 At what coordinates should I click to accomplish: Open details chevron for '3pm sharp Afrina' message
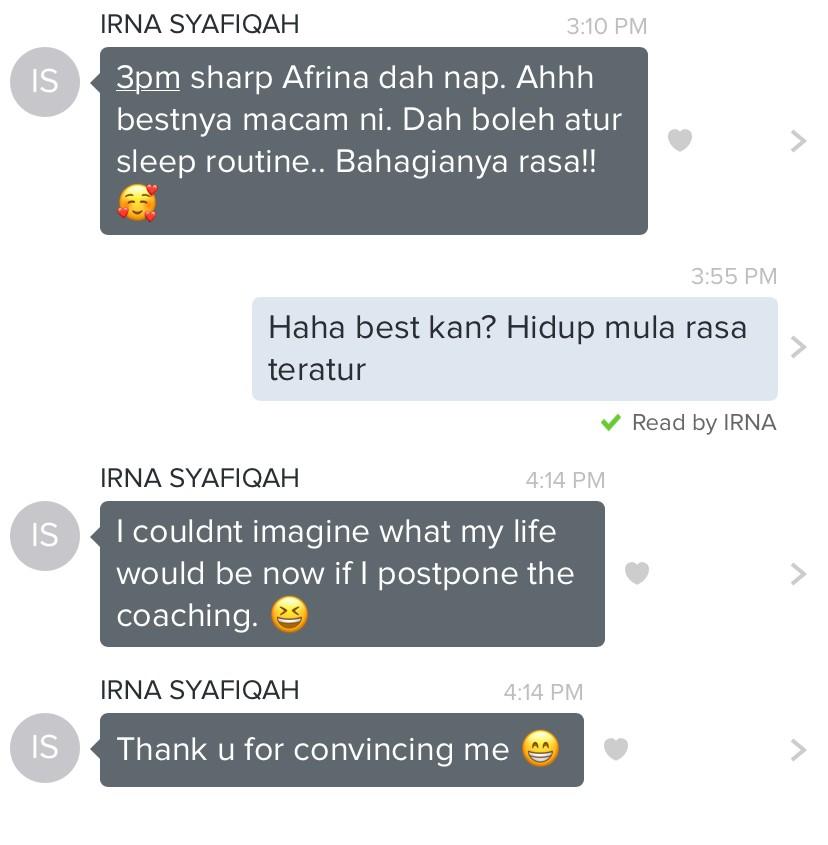798,141
